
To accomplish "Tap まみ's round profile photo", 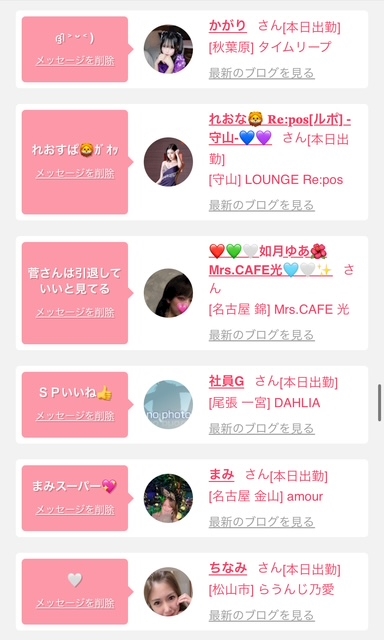I will (x=168, y=498).
